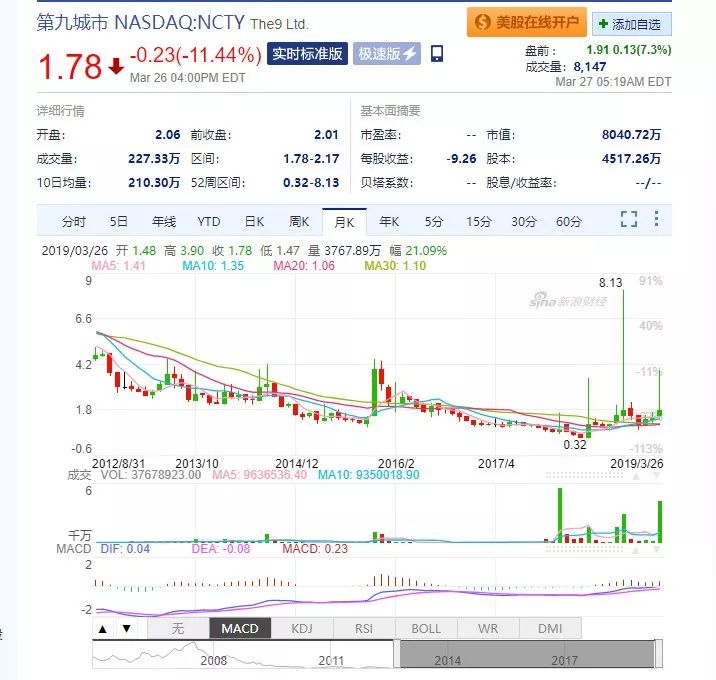Switch to 实时标准版 mode
Image resolution: width=716 pixels, height=680 pixels.
coord(307,54)
